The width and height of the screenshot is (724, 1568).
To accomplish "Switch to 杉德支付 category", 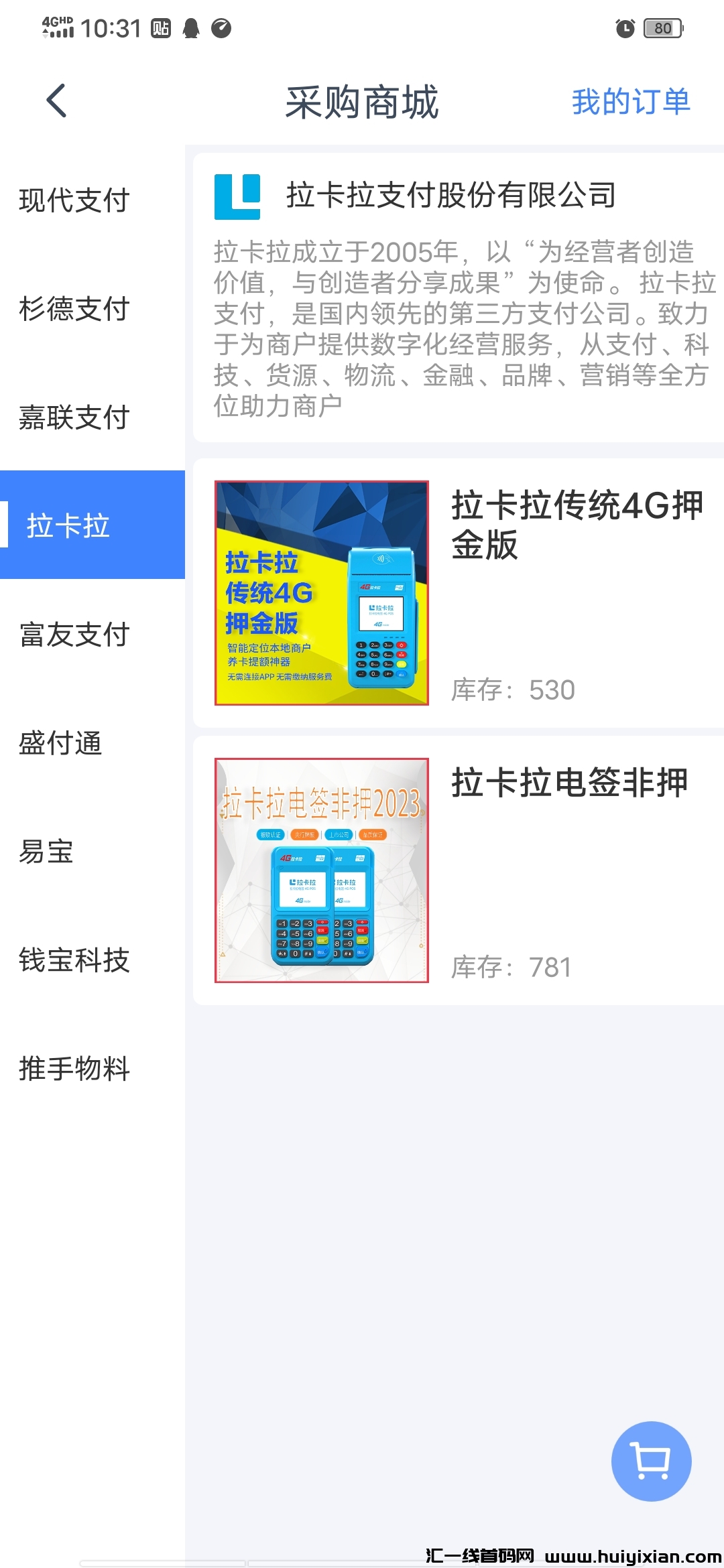I will [x=74, y=308].
